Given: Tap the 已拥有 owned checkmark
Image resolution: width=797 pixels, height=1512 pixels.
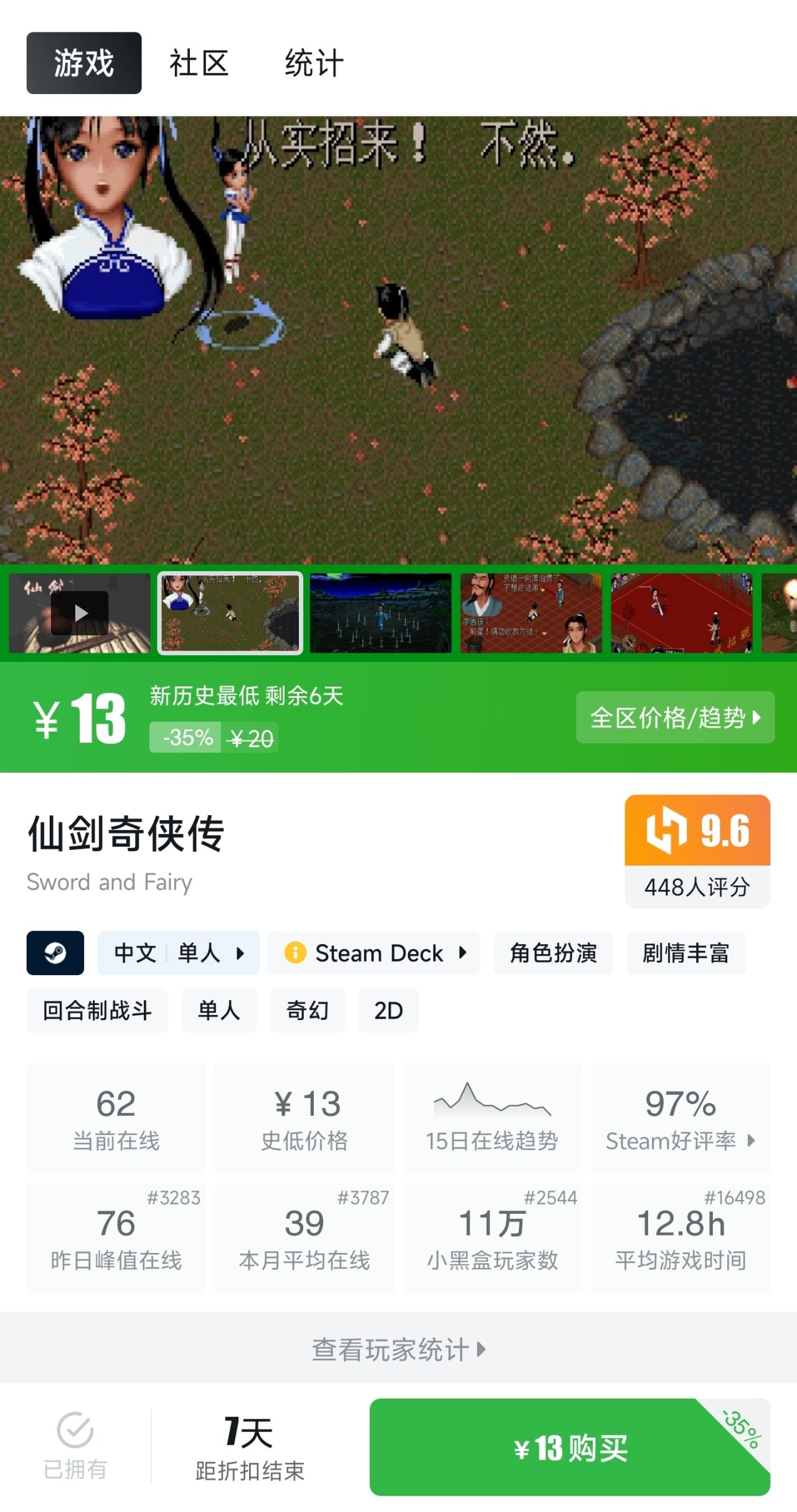Looking at the screenshot, I should coord(75,1445).
